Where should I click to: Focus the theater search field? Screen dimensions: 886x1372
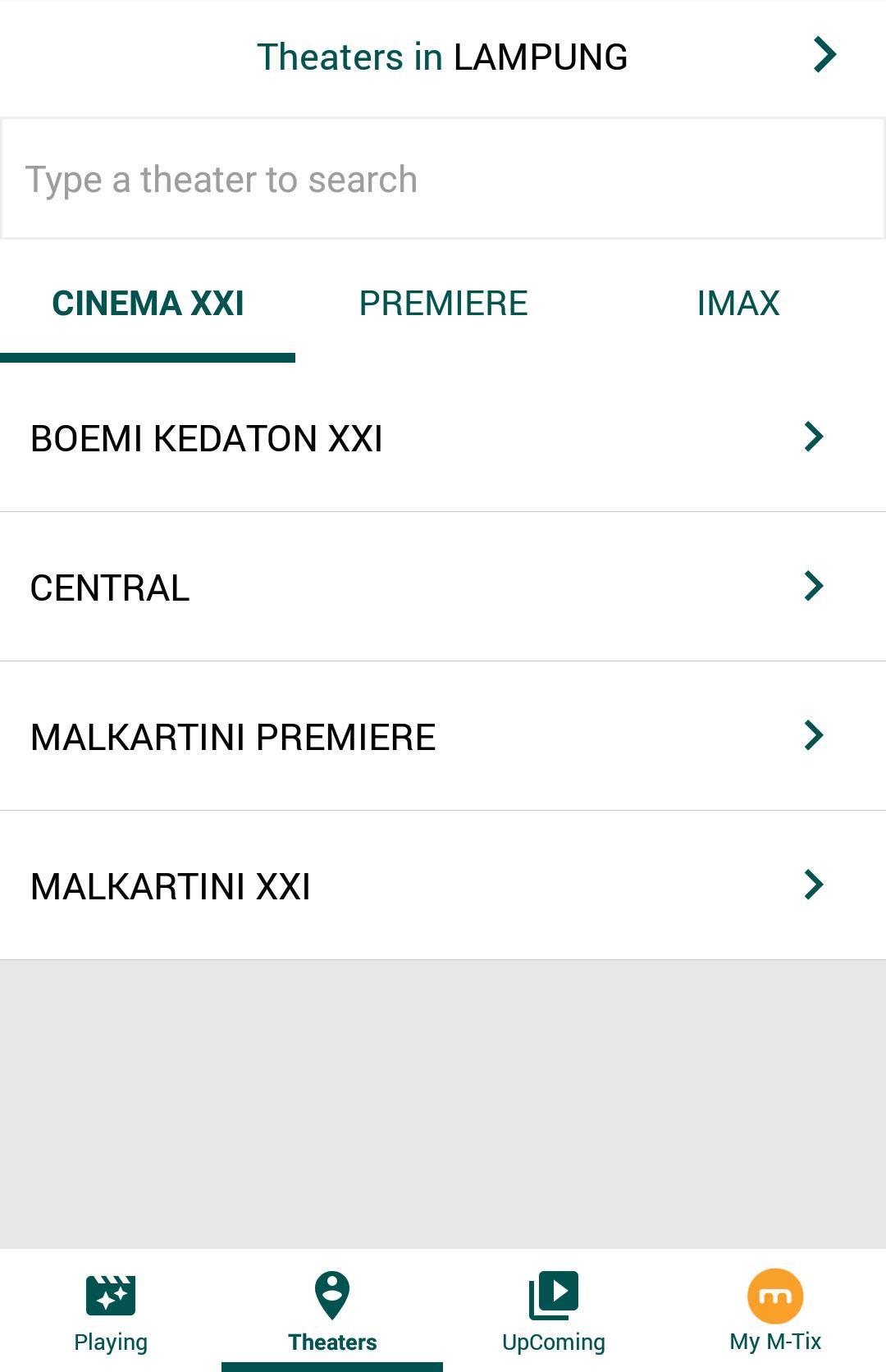pos(443,179)
